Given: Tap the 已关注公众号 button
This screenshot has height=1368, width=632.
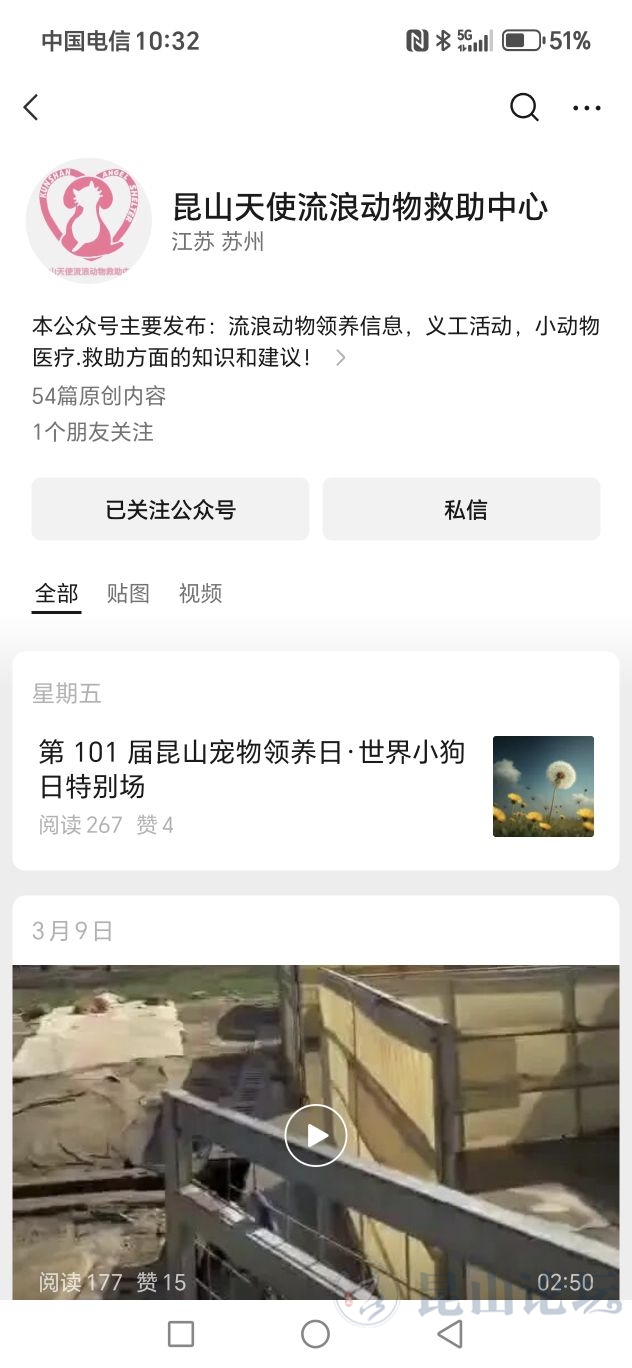Looking at the screenshot, I should pos(171,509).
